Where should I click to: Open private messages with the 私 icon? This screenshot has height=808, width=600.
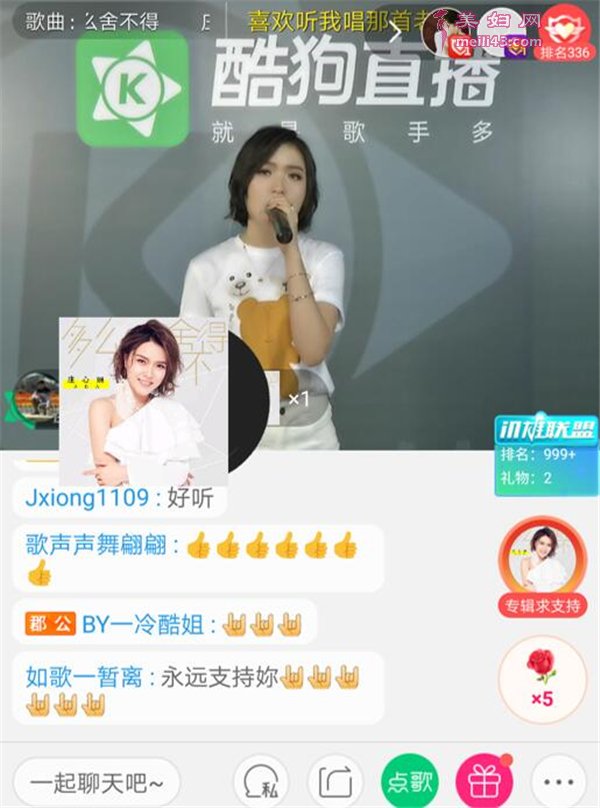260,779
